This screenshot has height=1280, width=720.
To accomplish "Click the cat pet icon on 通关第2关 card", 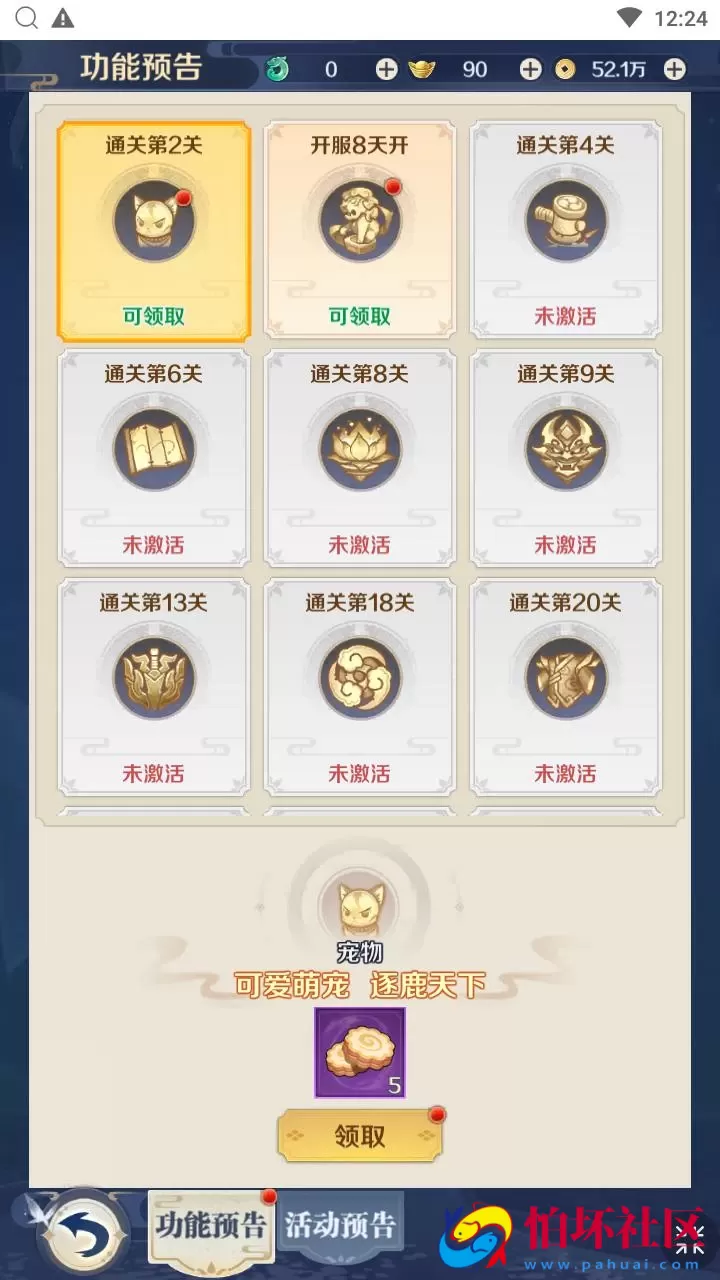I will tap(153, 219).
